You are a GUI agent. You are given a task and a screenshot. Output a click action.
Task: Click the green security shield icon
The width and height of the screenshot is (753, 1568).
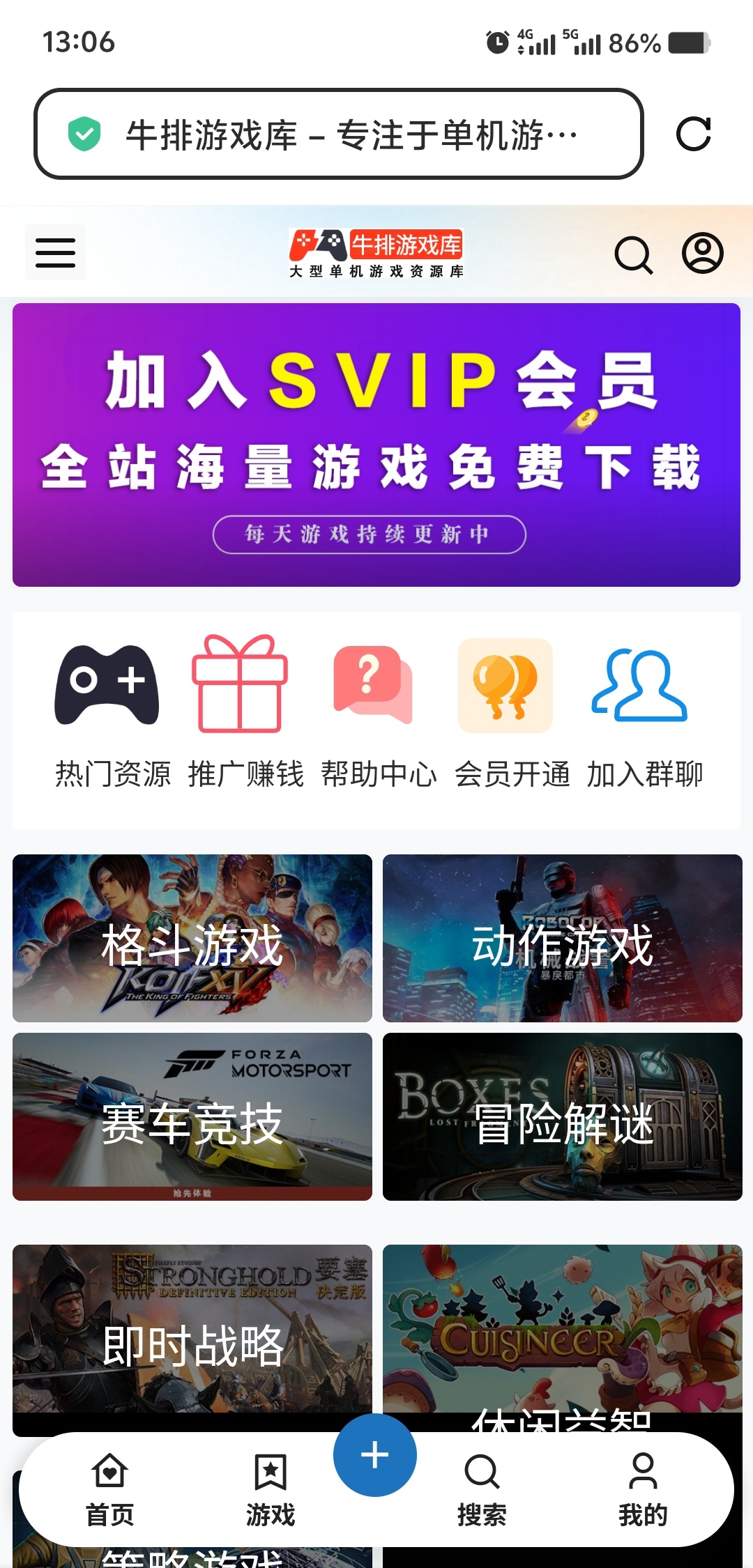click(84, 132)
